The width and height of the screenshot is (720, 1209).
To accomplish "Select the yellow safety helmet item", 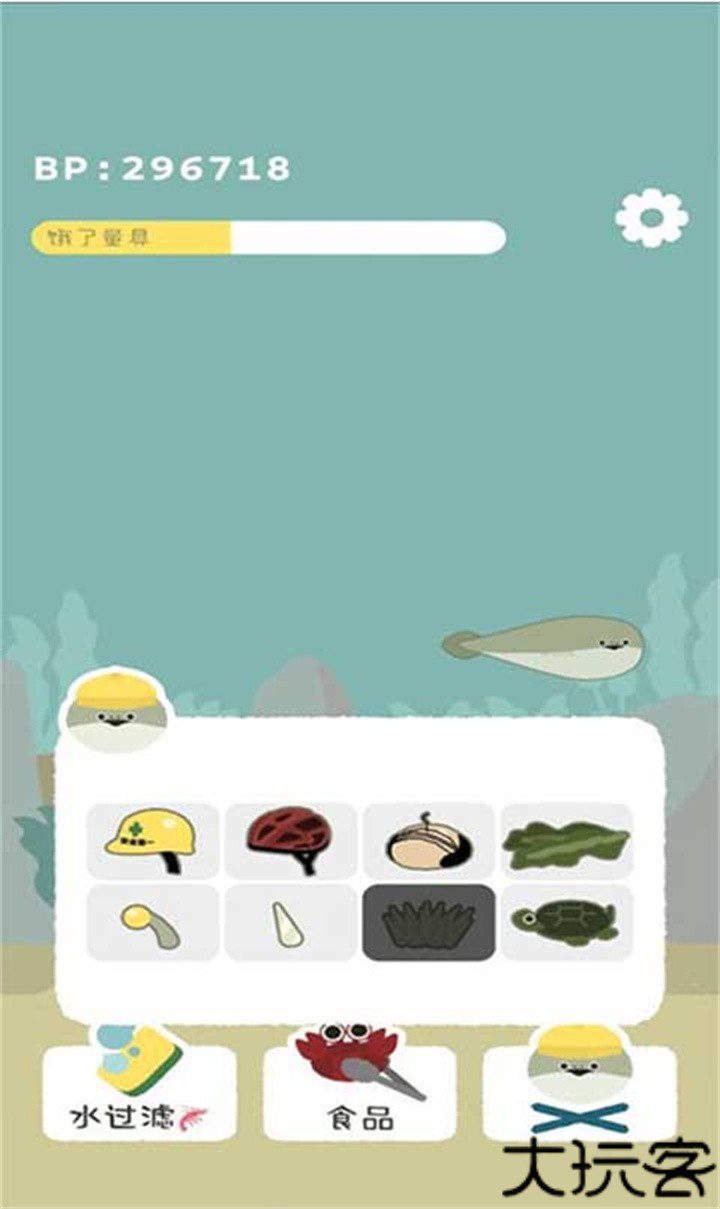I will [152, 841].
